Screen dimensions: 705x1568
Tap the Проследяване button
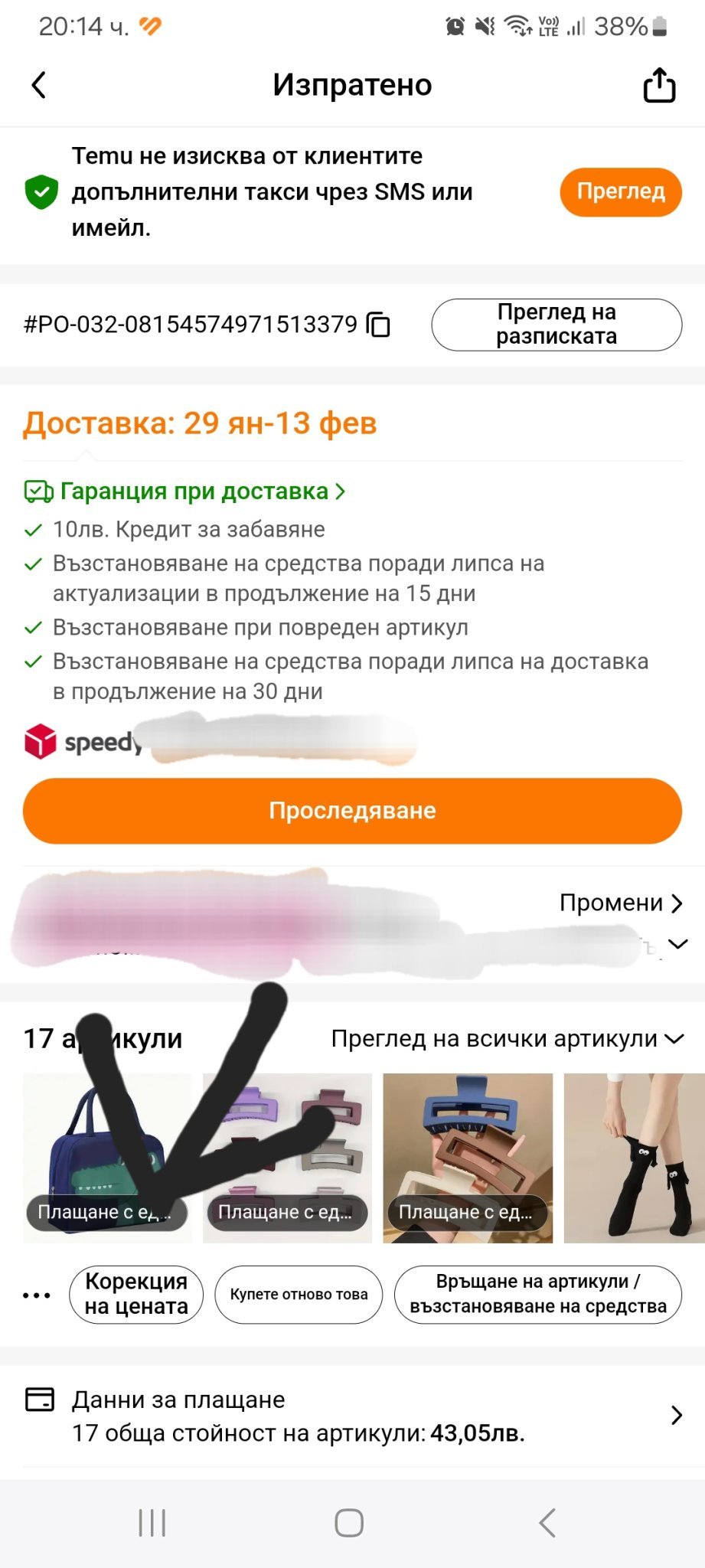[352, 811]
